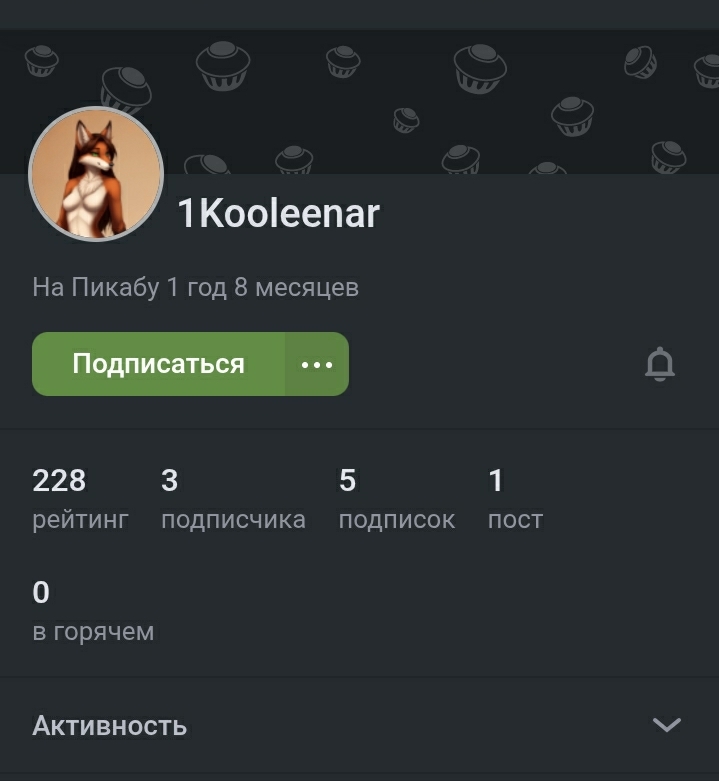Tap the green Подписаться button
This screenshot has width=719, height=781.
click(158, 364)
